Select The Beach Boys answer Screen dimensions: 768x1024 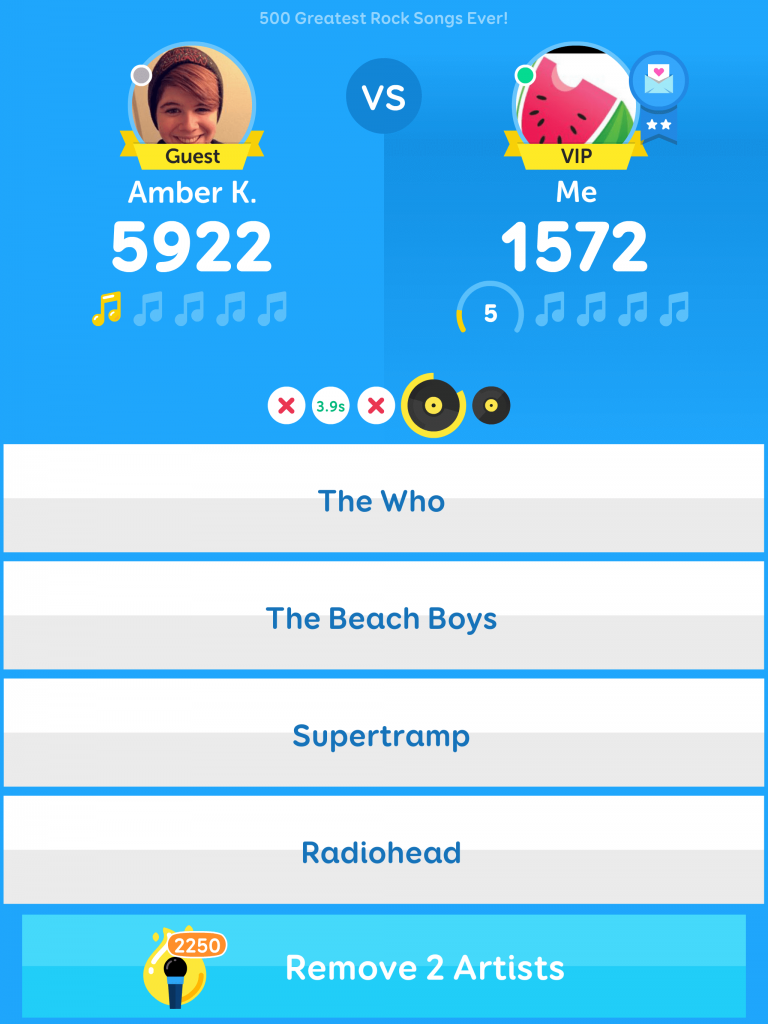click(x=383, y=617)
